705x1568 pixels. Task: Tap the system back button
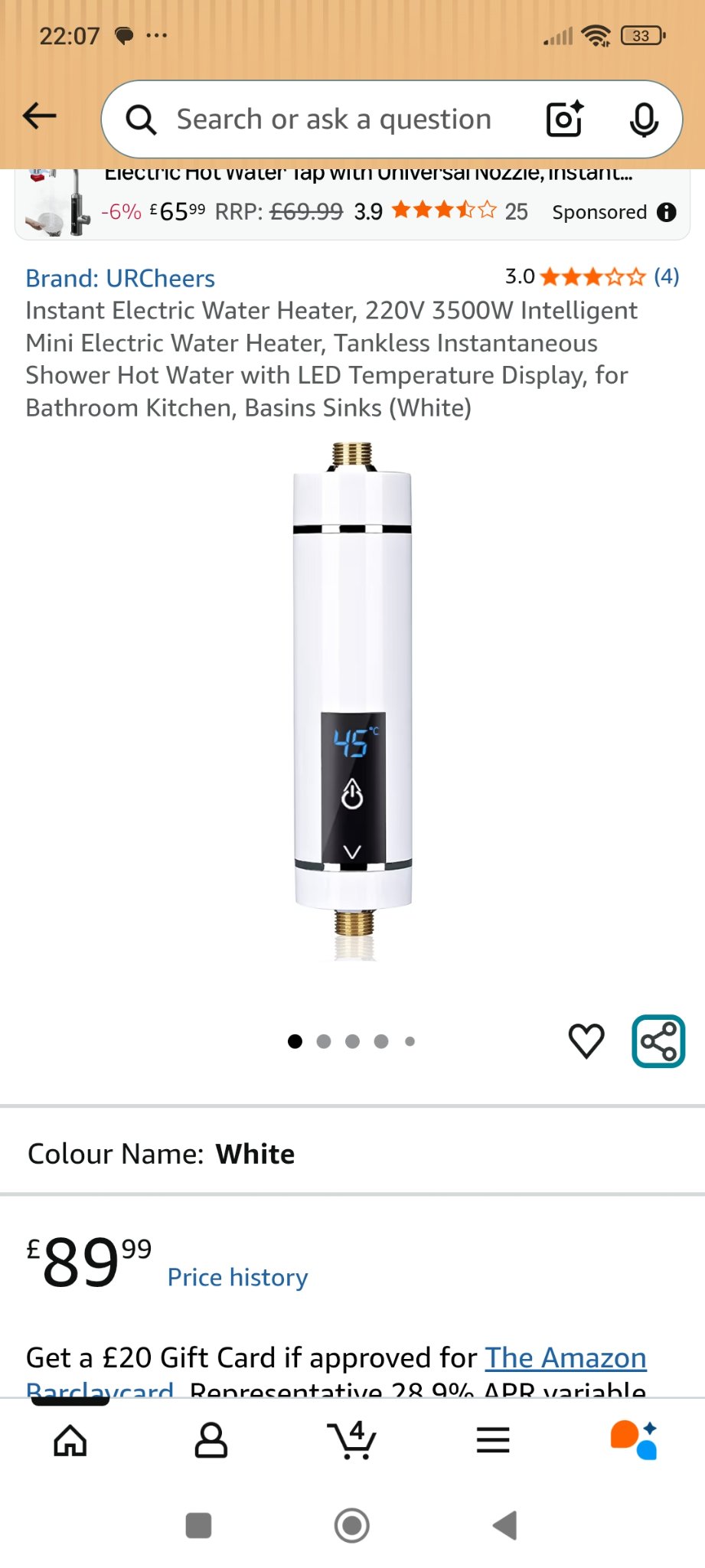coord(505,1525)
